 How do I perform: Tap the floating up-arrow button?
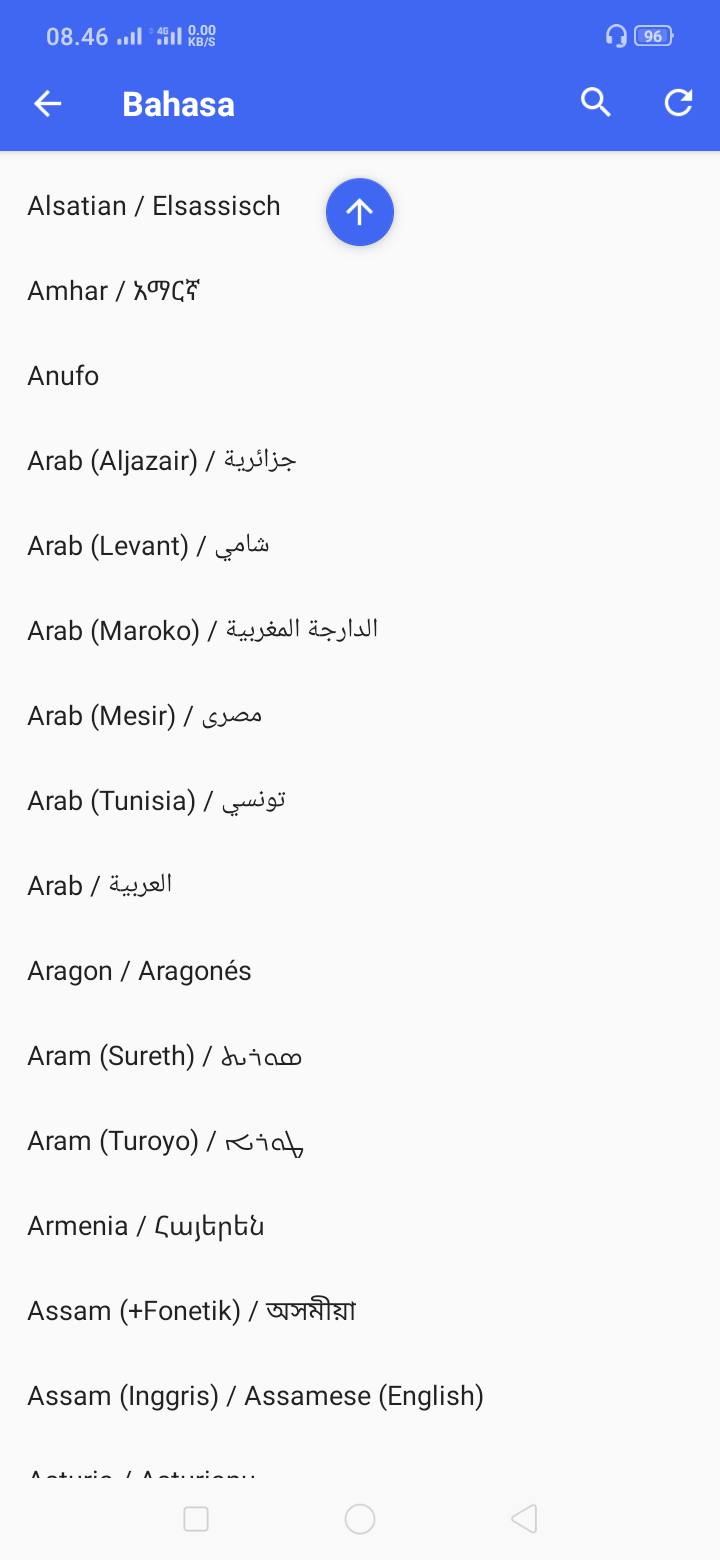coord(360,212)
